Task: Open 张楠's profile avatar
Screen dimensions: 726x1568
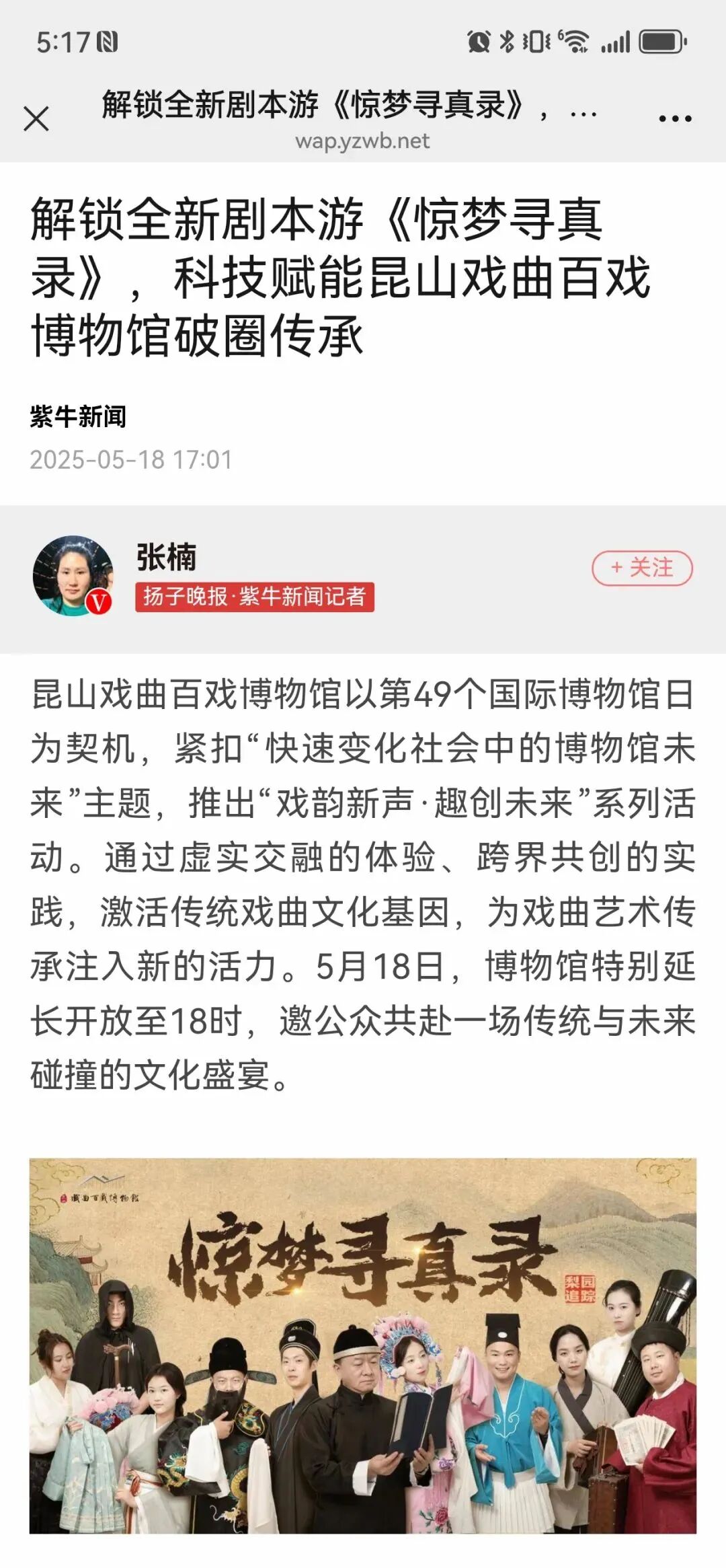Action: tap(73, 576)
